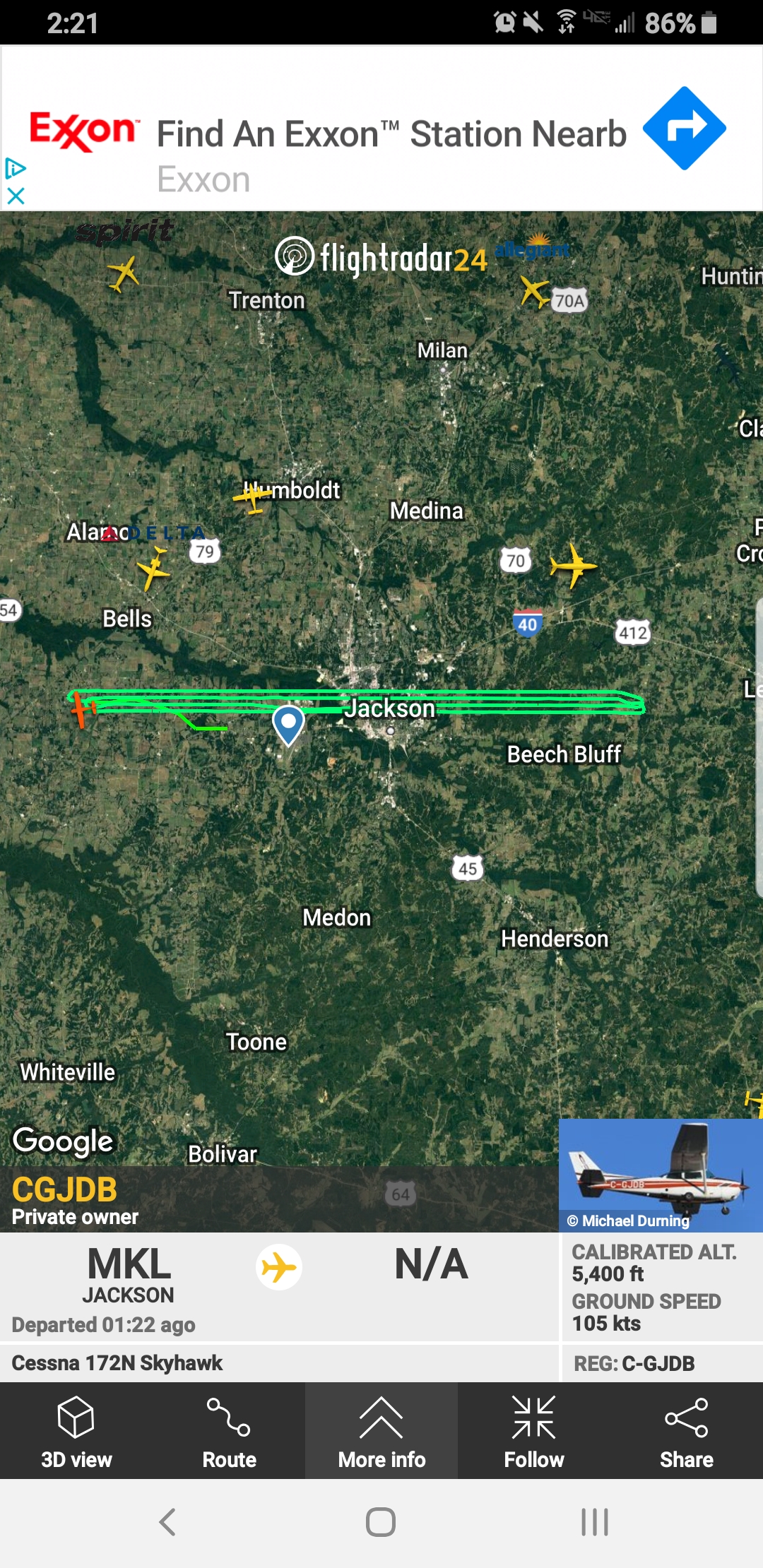Image resolution: width=763 pixels, height=1568 pixels.
Task: Close the Exxon ad banner
Action: point(16,196)
